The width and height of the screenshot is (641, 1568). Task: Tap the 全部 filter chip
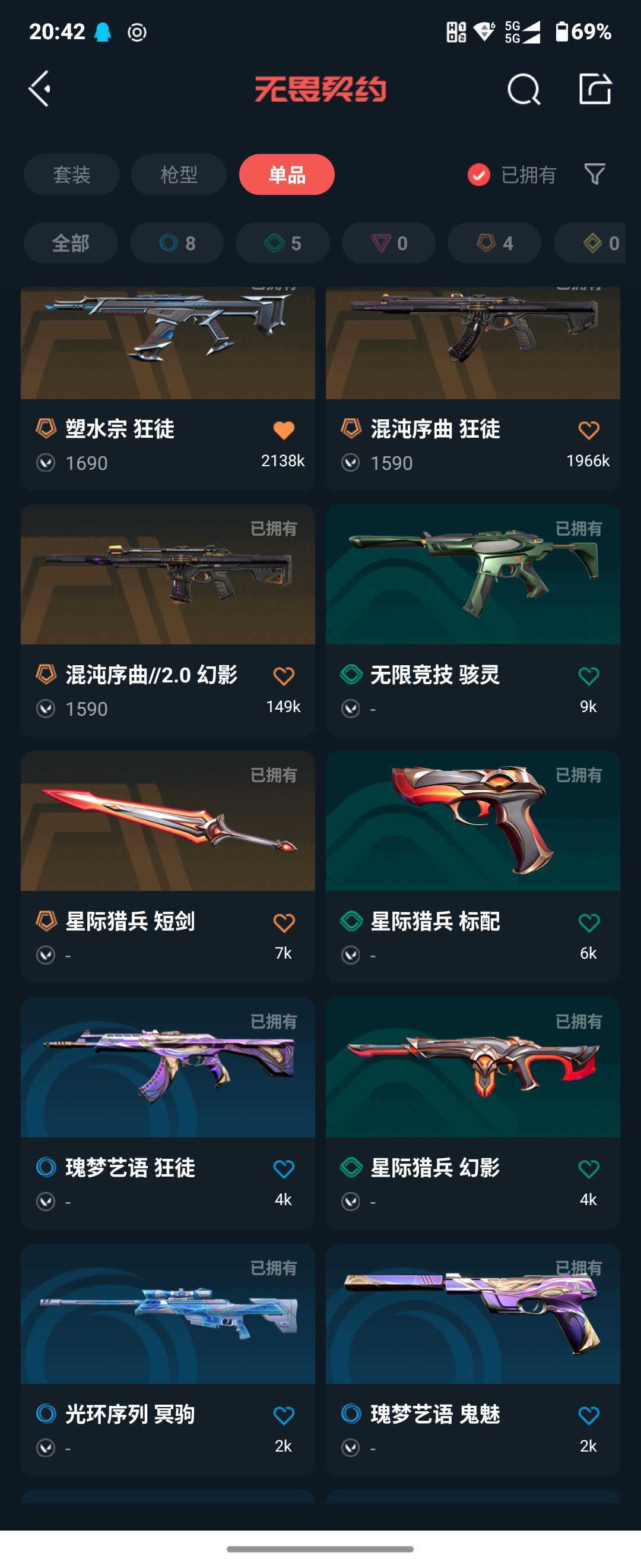(71, 242)
